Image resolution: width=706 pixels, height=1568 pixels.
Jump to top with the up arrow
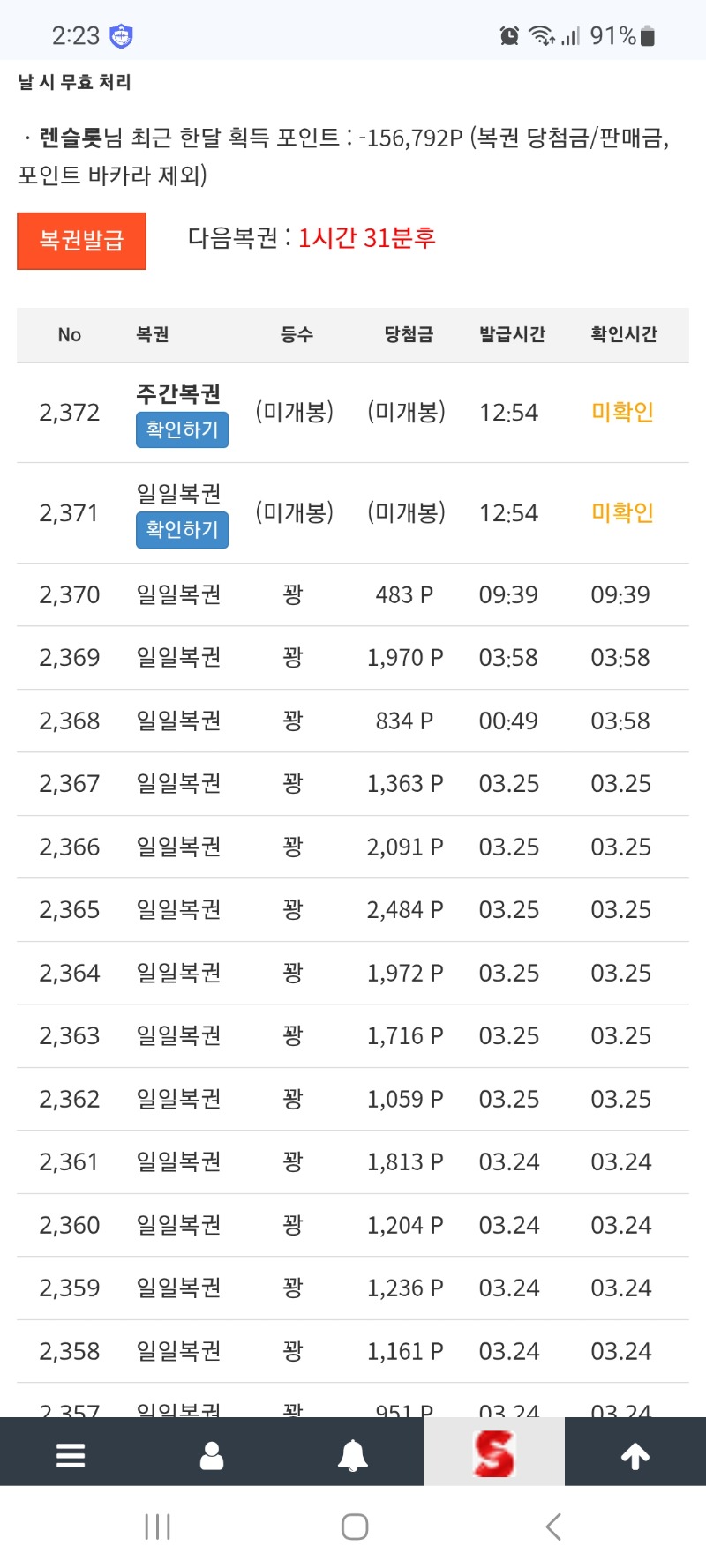(635, 1456)
